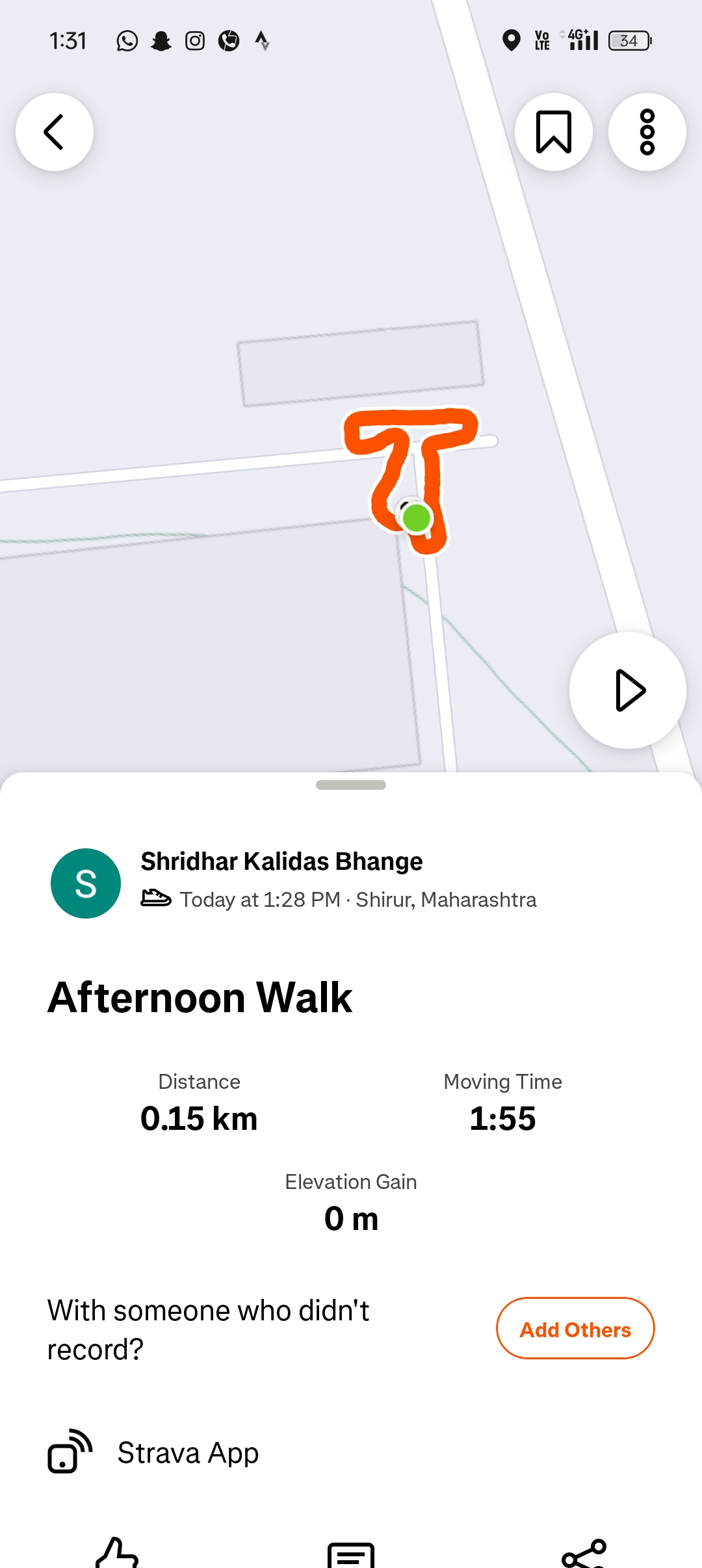Open Shridhar Kalidas Bhange's profile
The height and width of the screenshot is (1568, 702).
point(86,883)
